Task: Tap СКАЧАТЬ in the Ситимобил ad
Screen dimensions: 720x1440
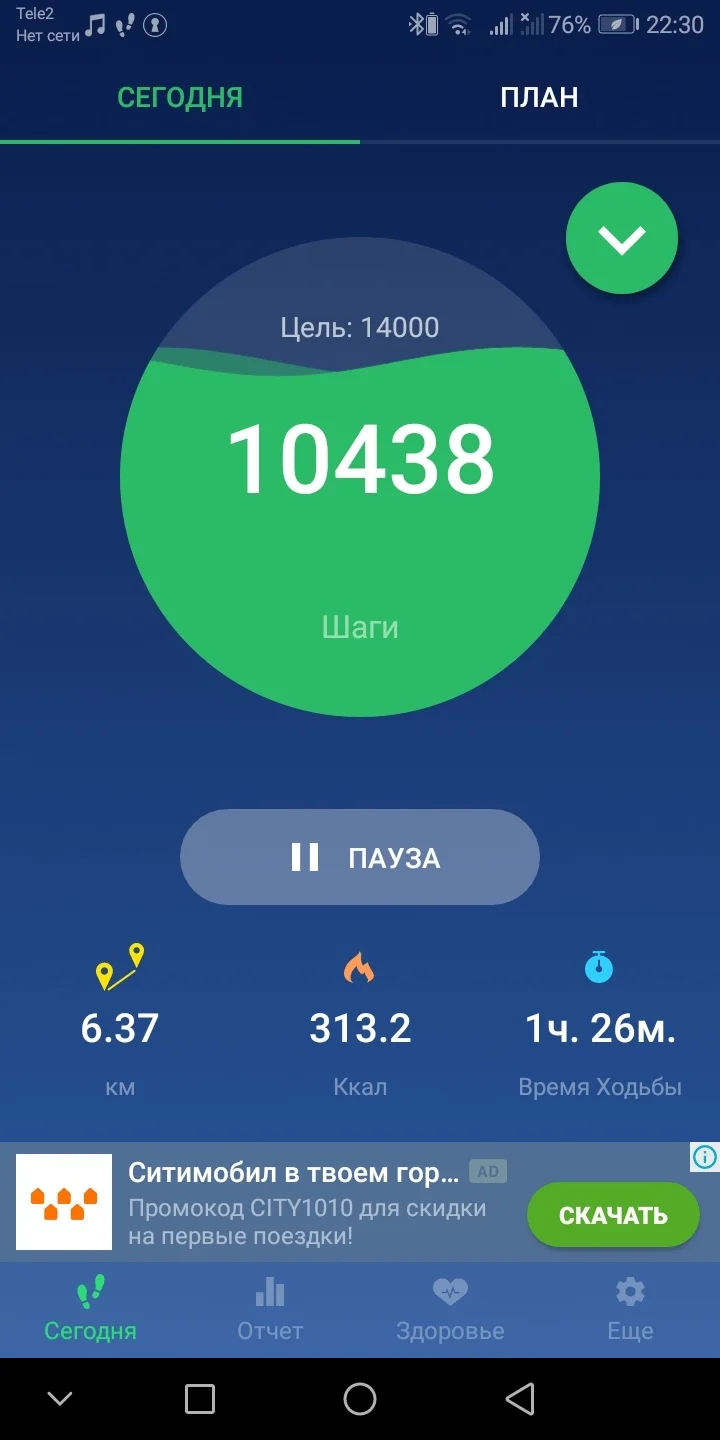Action: (x=613, y=1215)
